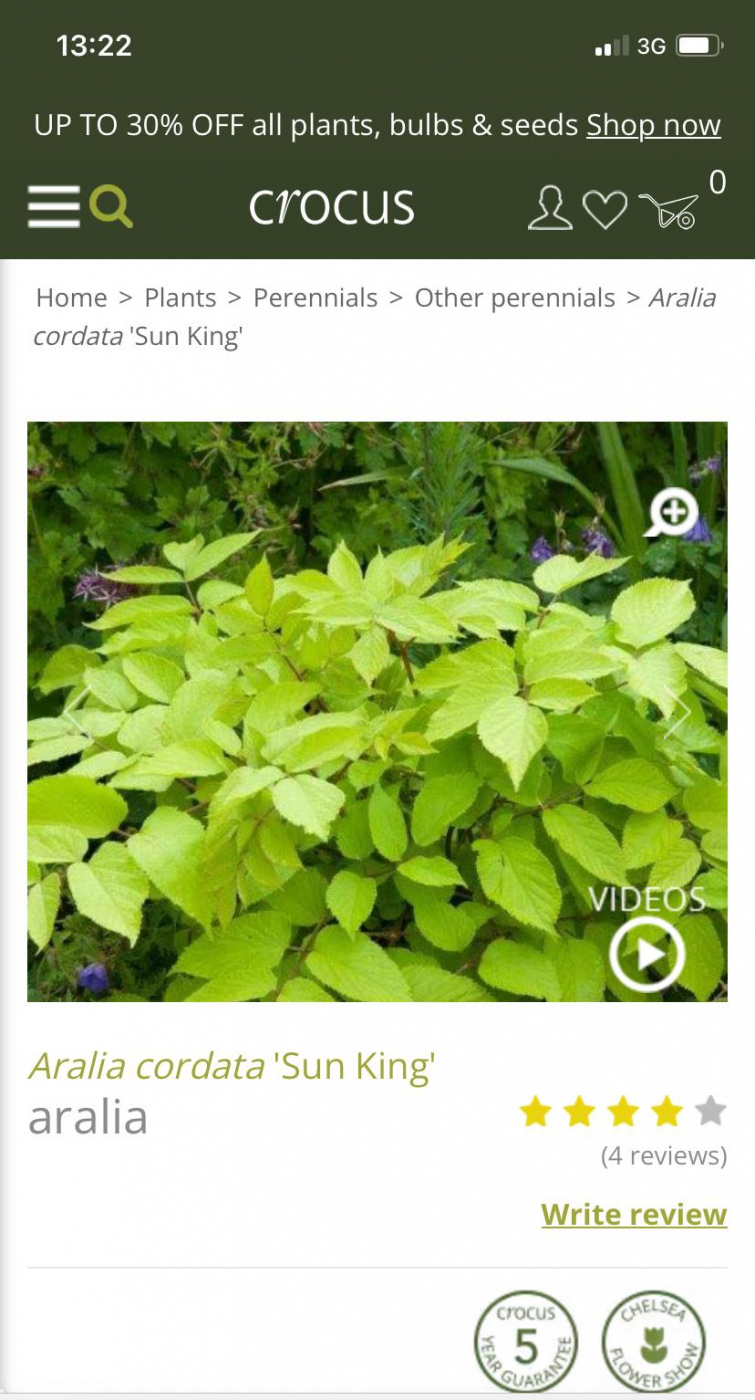
Task: Open Crocus 5 year guarantee badge
Action: tap(525, 1343)
